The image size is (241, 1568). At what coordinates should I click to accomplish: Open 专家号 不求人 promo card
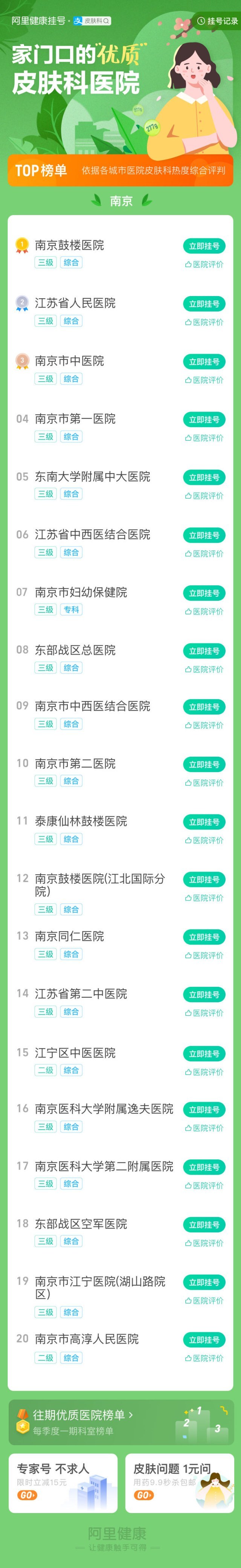pyautogui.click(x=63, y=1482)
